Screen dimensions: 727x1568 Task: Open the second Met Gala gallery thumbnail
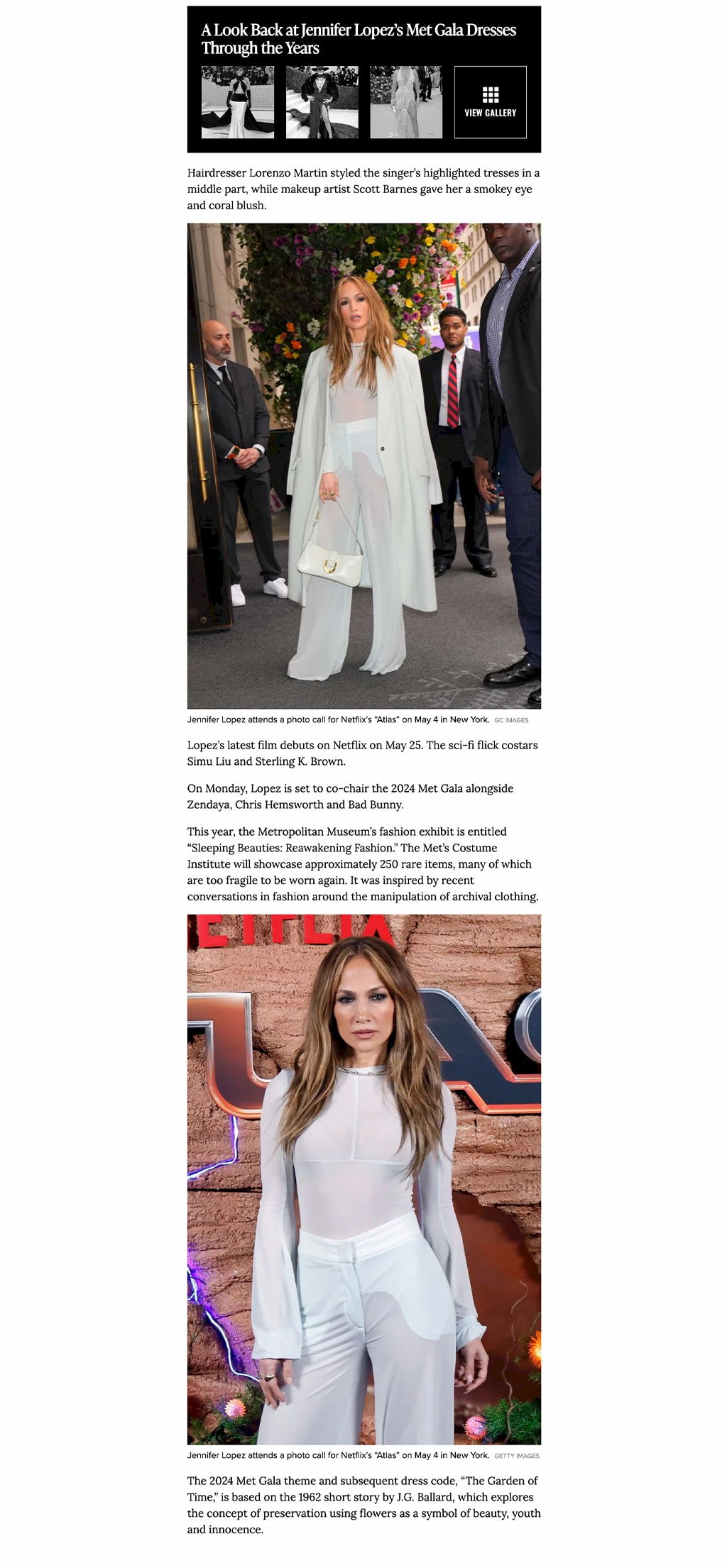(x=322, y=102)
